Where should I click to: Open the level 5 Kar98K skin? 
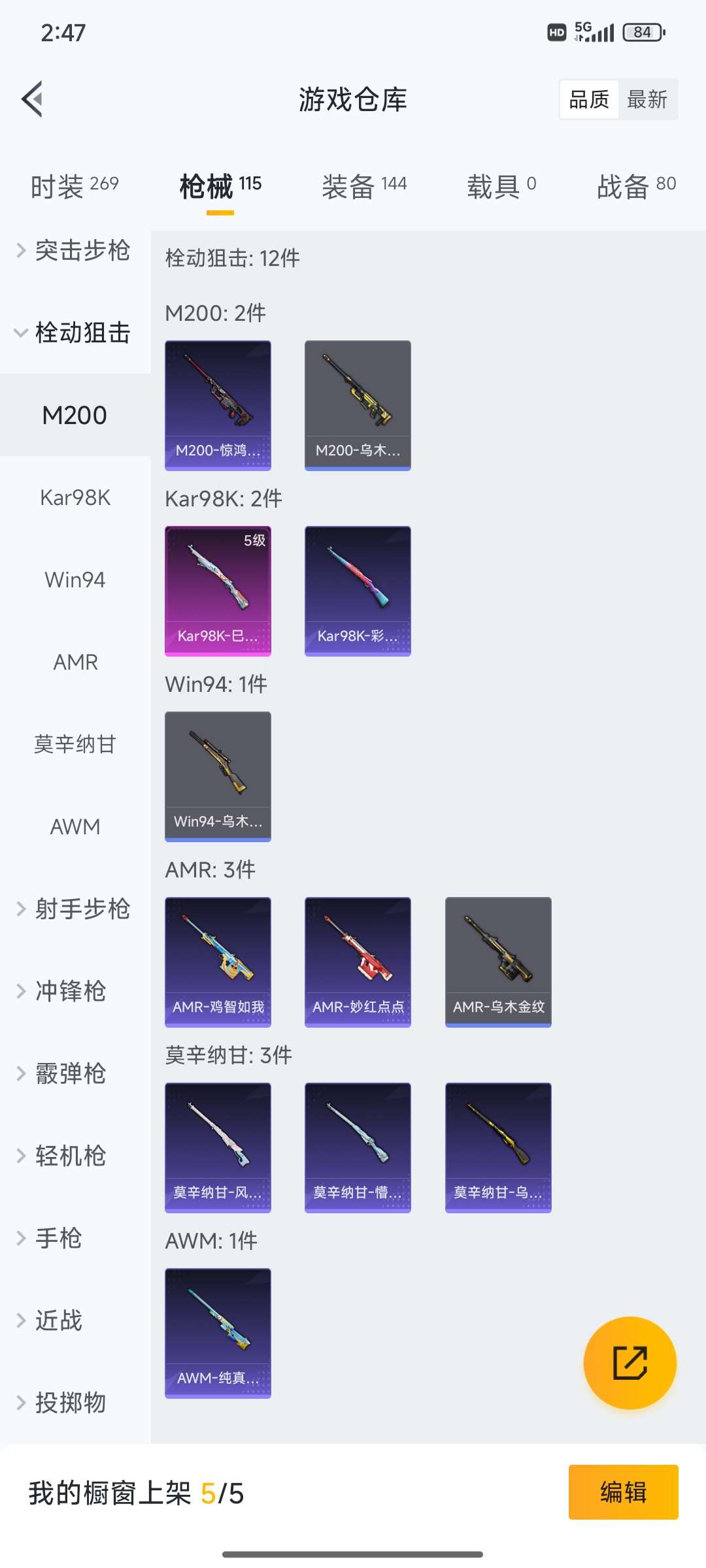(218, 591)
